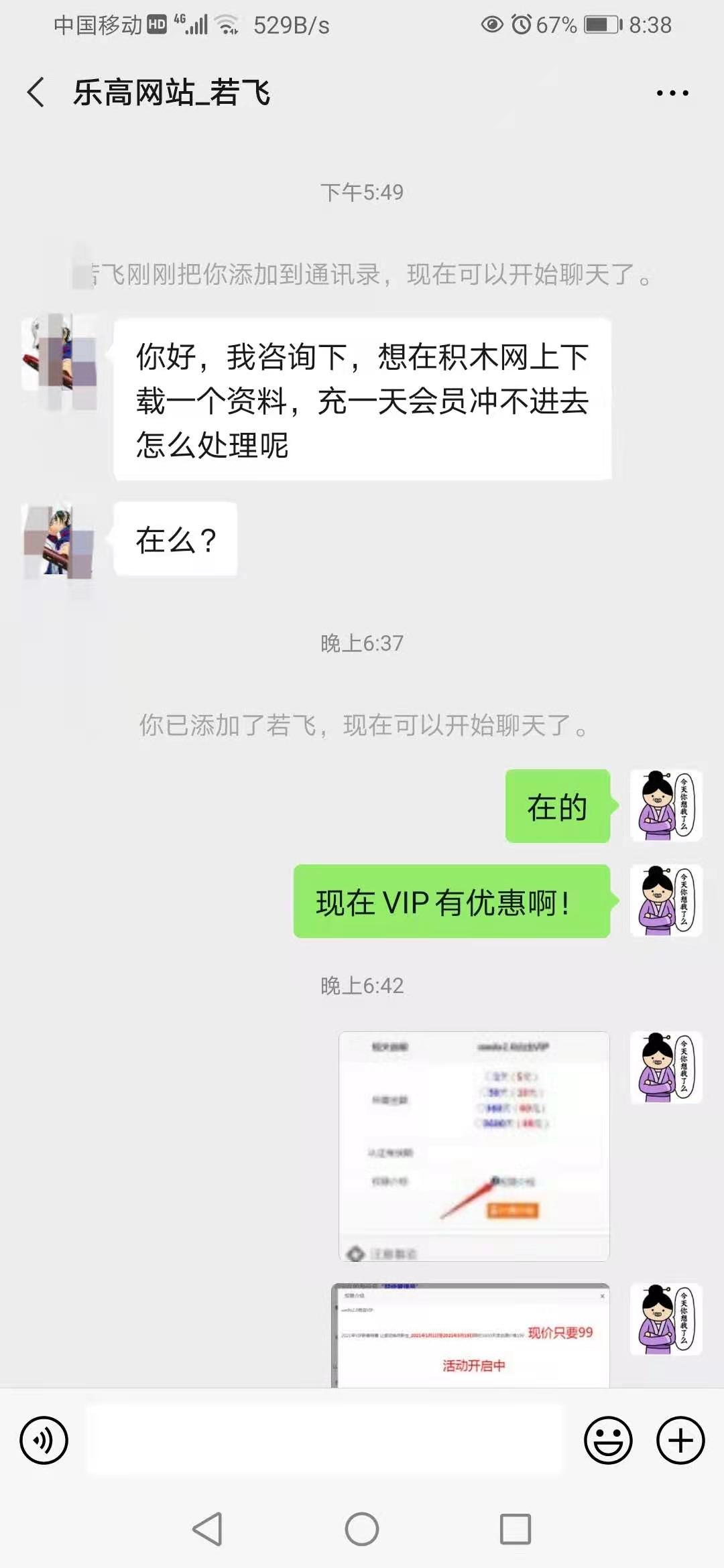Viewport: 724px width, 1568px height.
Task: Open recent apps from navigation bar
Action: pyautogui.click(x=515, y=1529)
